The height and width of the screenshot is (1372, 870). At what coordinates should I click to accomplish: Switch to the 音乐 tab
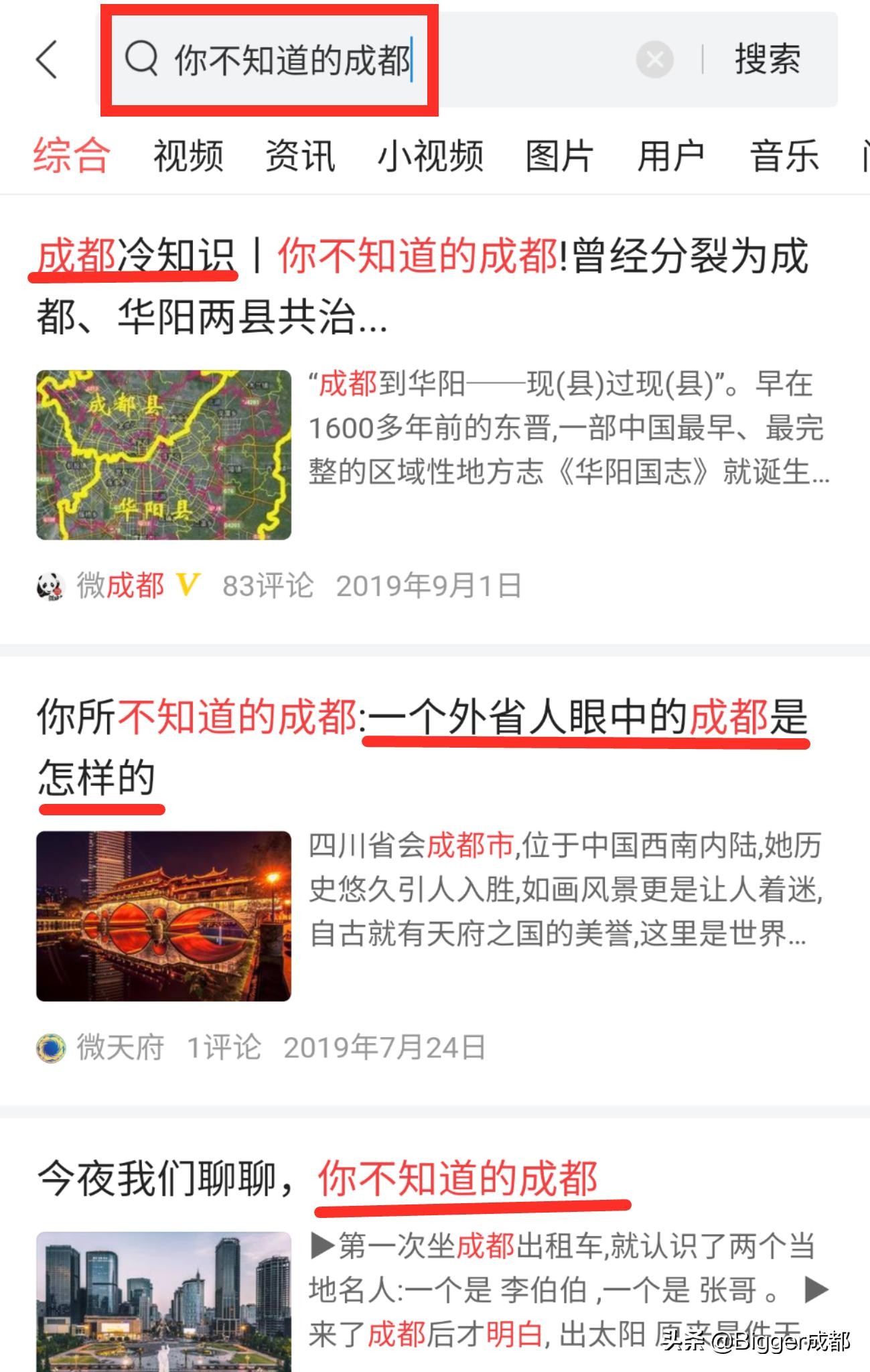click(784, 156)
